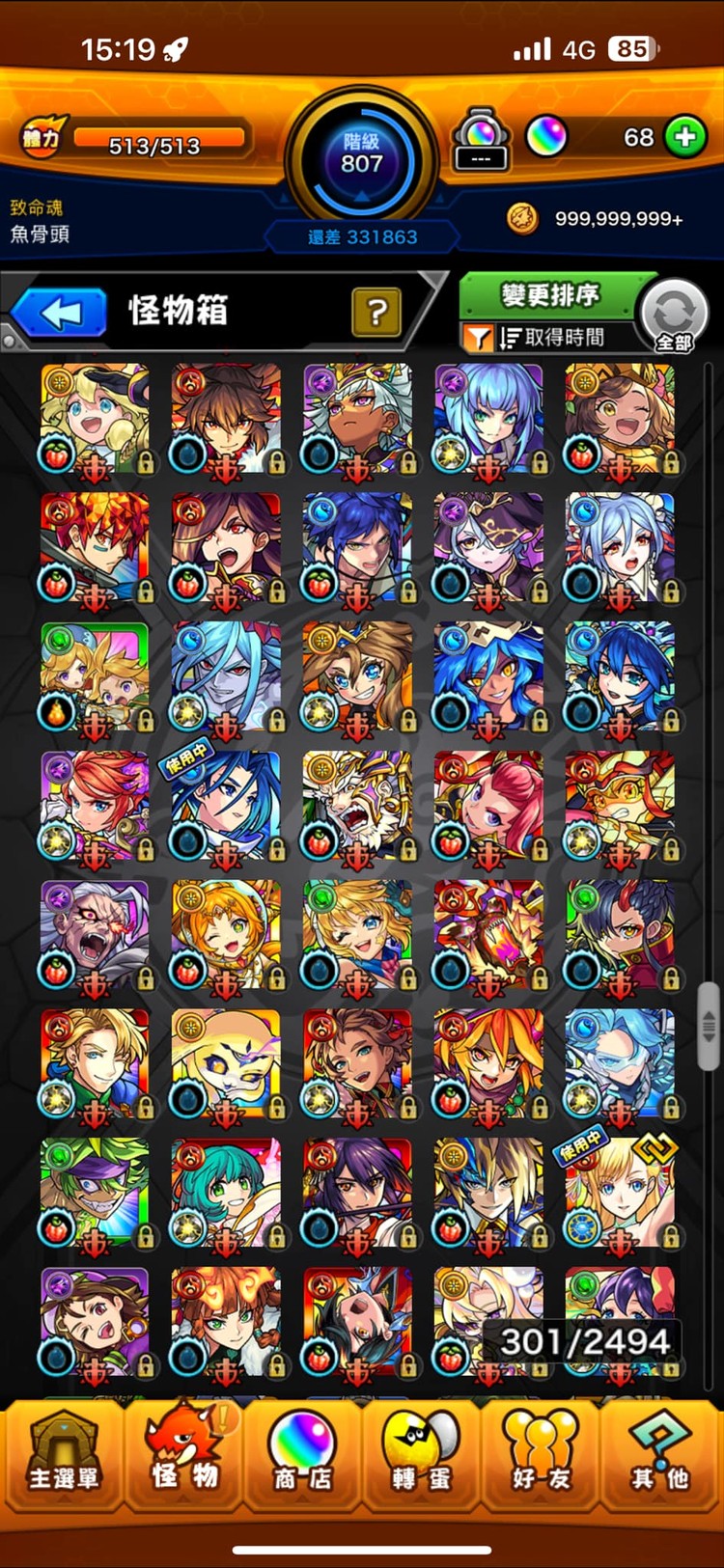Open the 其他 others tab
The width and height of the screenshot is (724, 1568).
pyautogui.click(x=661, y=1455)
